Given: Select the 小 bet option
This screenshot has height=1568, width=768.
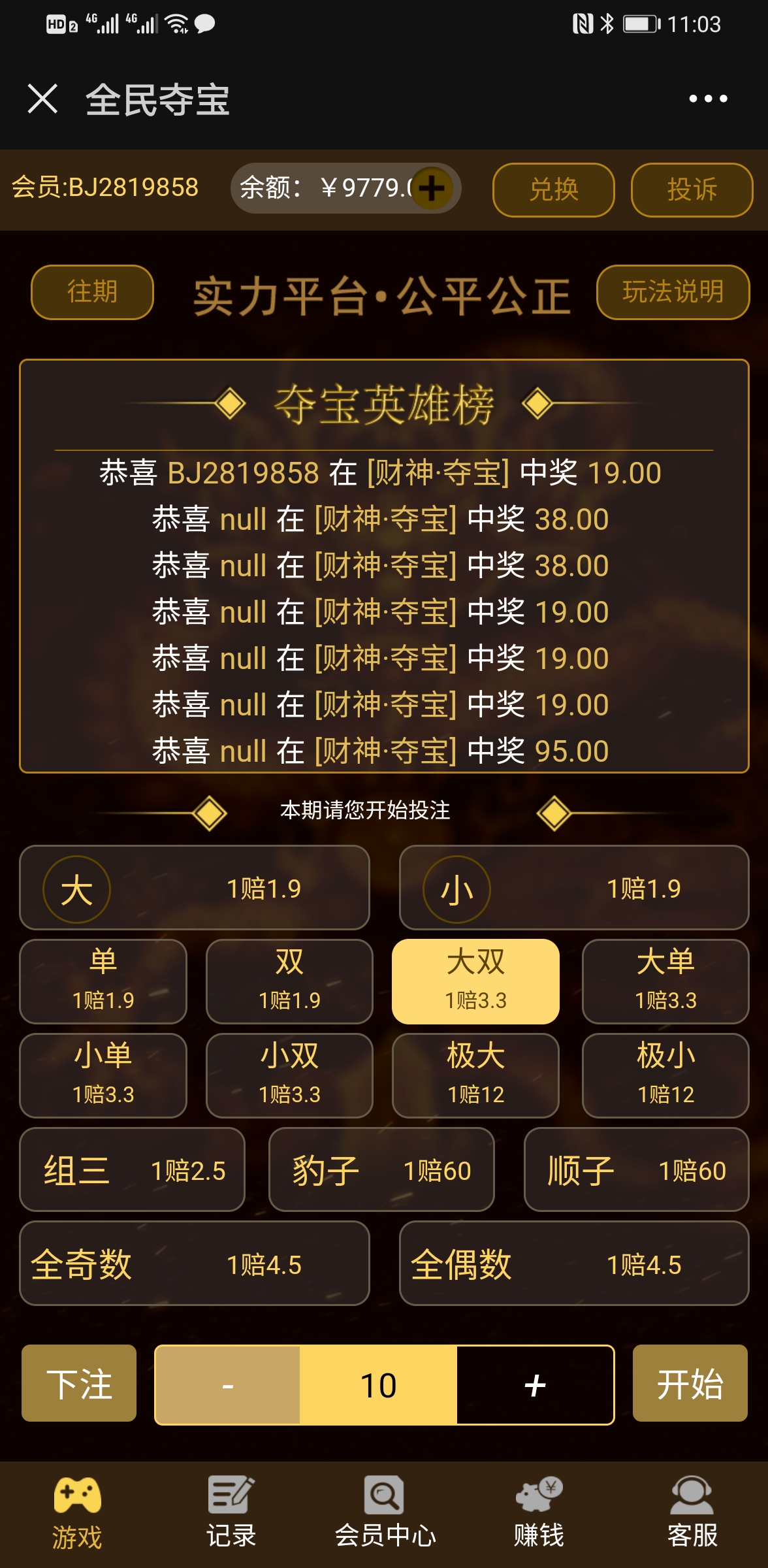Looking at the screenshot, I should [x=574, y=888].
